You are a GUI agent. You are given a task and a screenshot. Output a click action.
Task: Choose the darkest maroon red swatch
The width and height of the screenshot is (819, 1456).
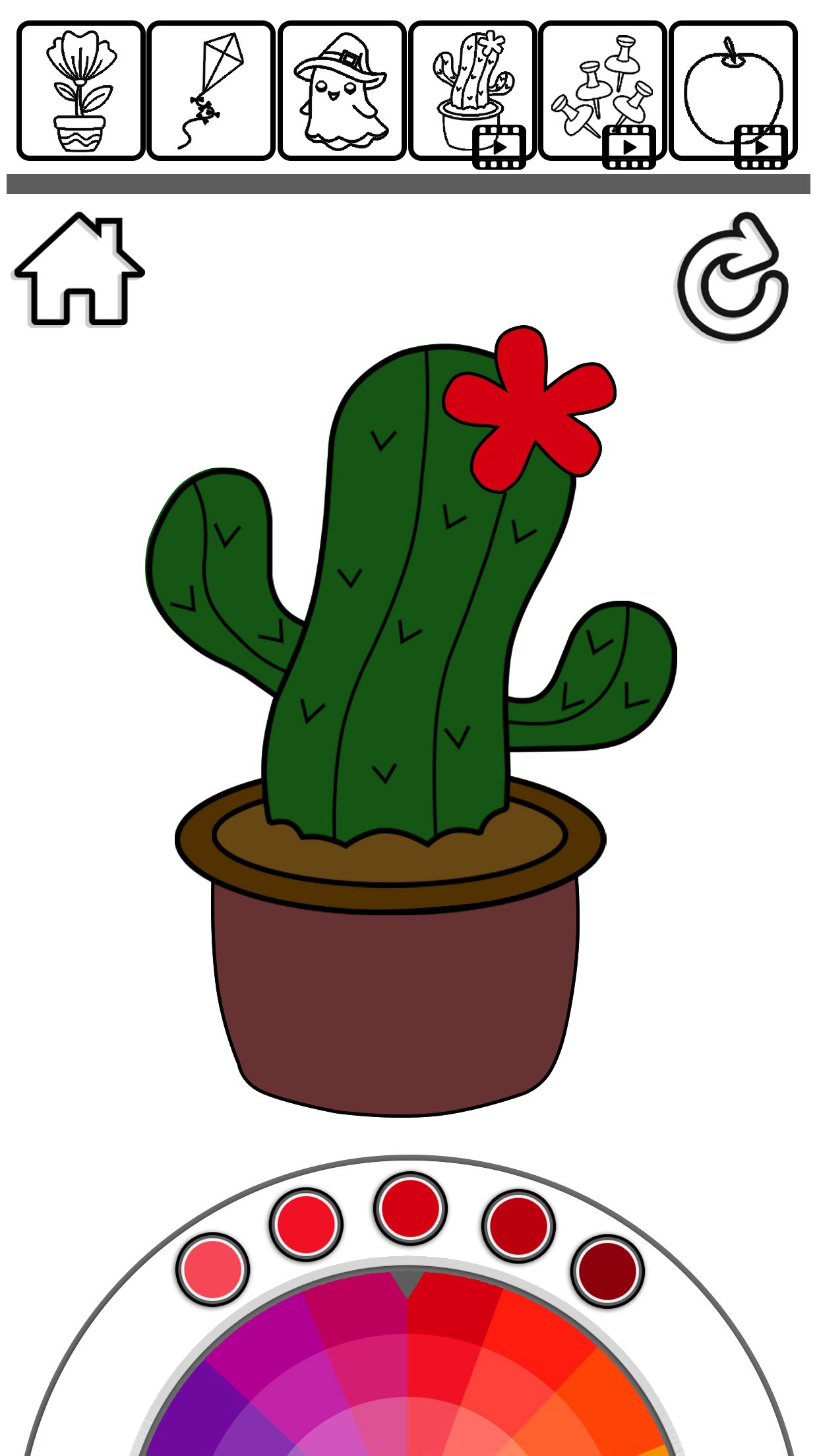607,1270
